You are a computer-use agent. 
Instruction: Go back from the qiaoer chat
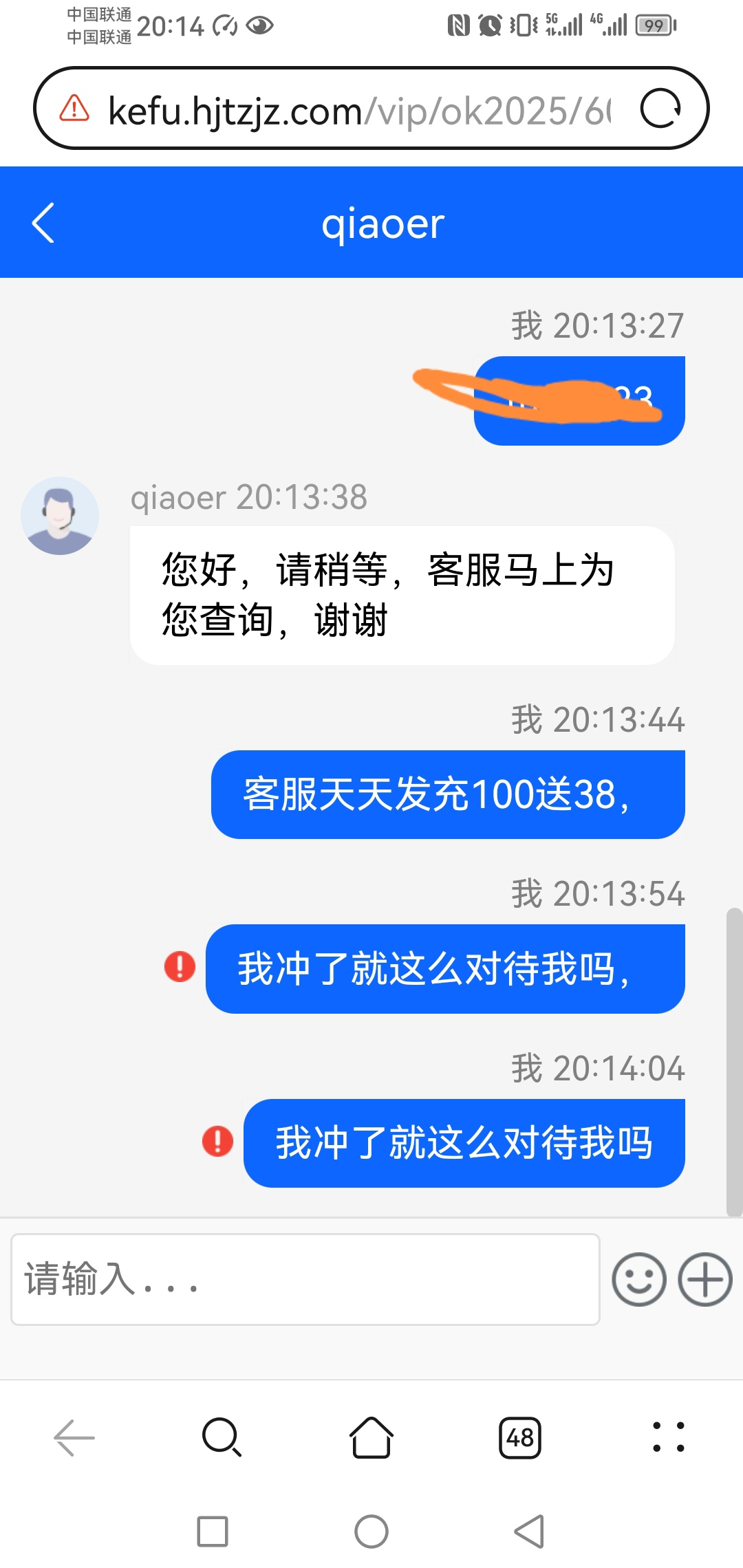pyautogui.click(x=43, y=223)
